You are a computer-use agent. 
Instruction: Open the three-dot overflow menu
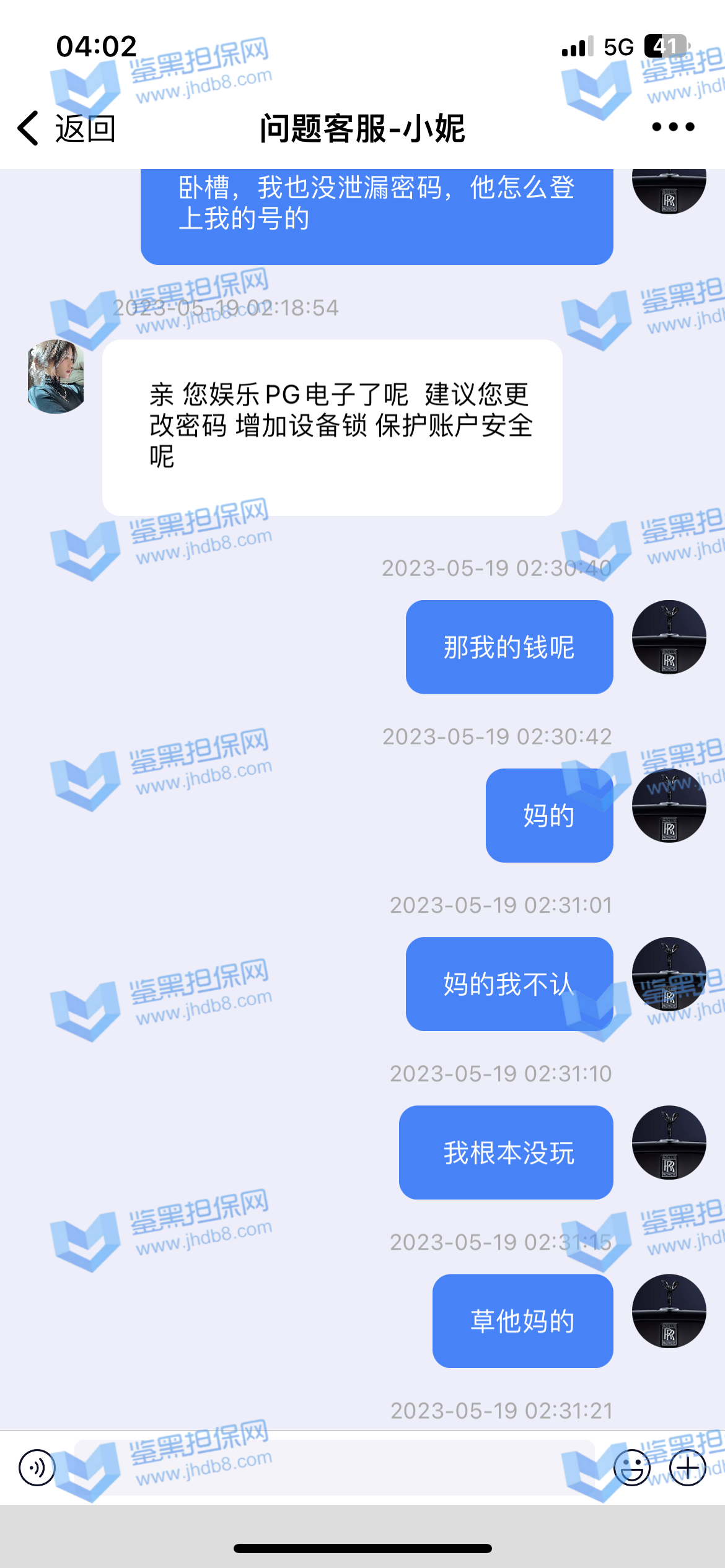(673, 128)
